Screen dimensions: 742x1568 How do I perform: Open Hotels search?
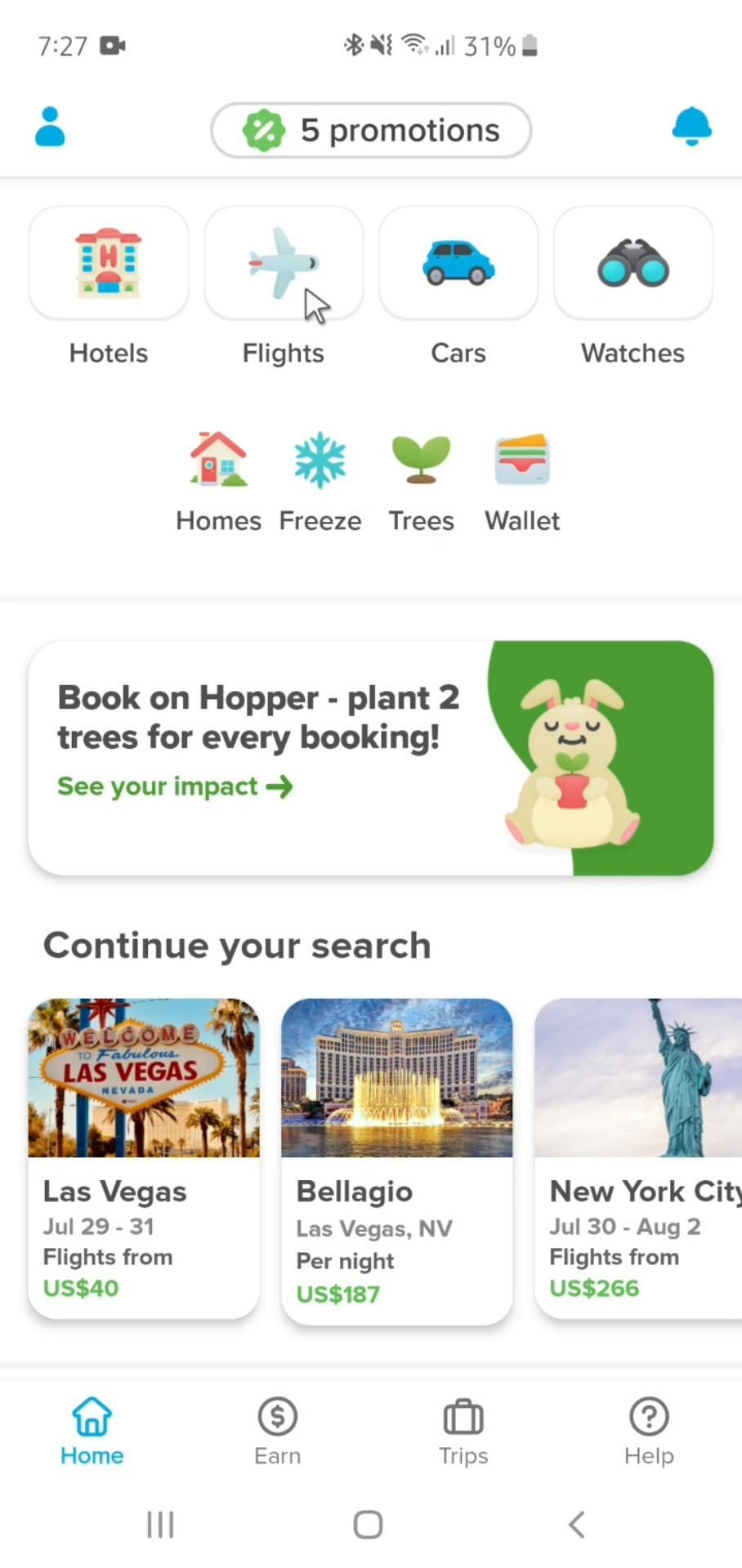[x=109, y=263]
